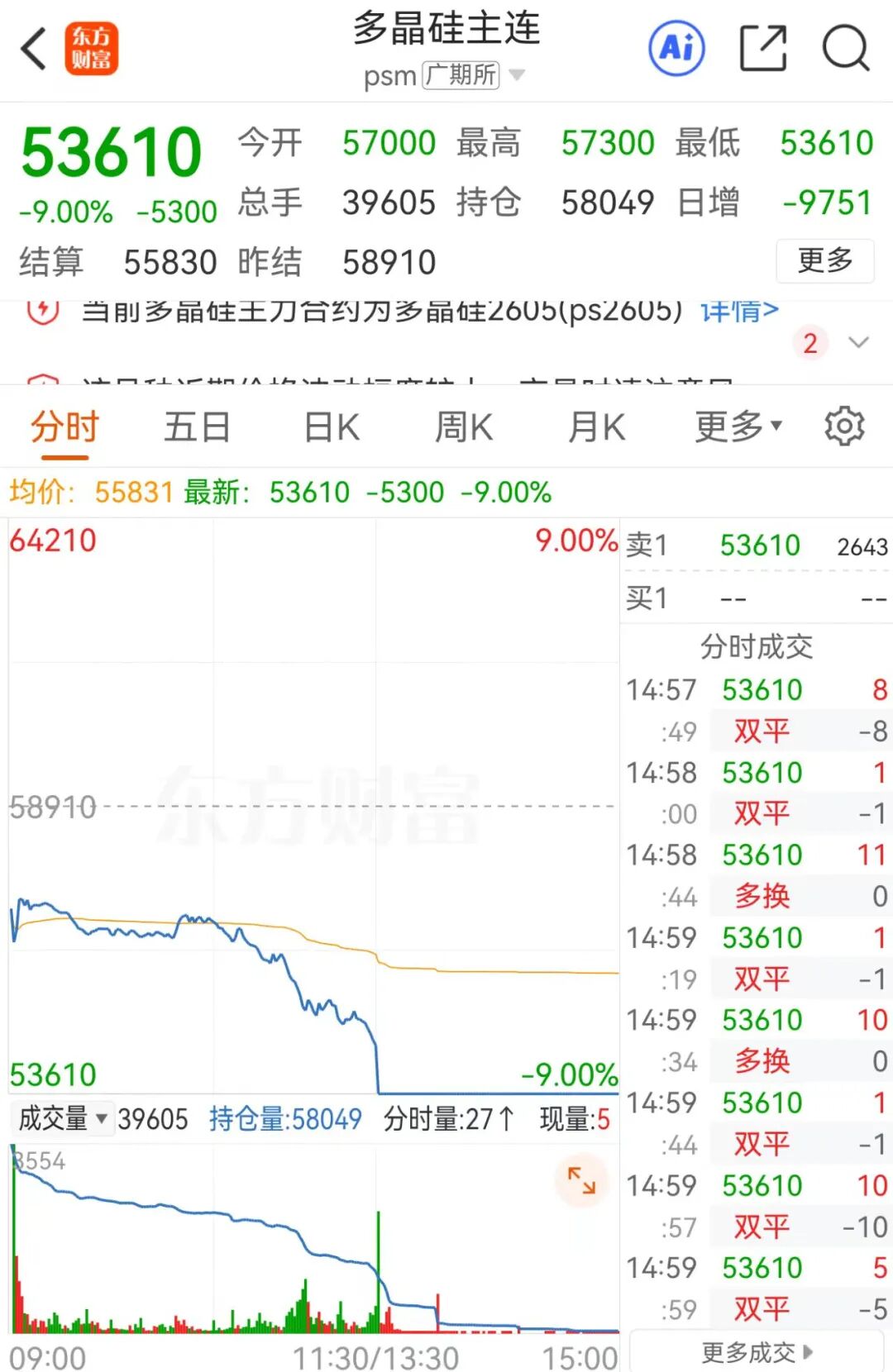Open the 更多 chart periods dropdown

tap(738, 427)
